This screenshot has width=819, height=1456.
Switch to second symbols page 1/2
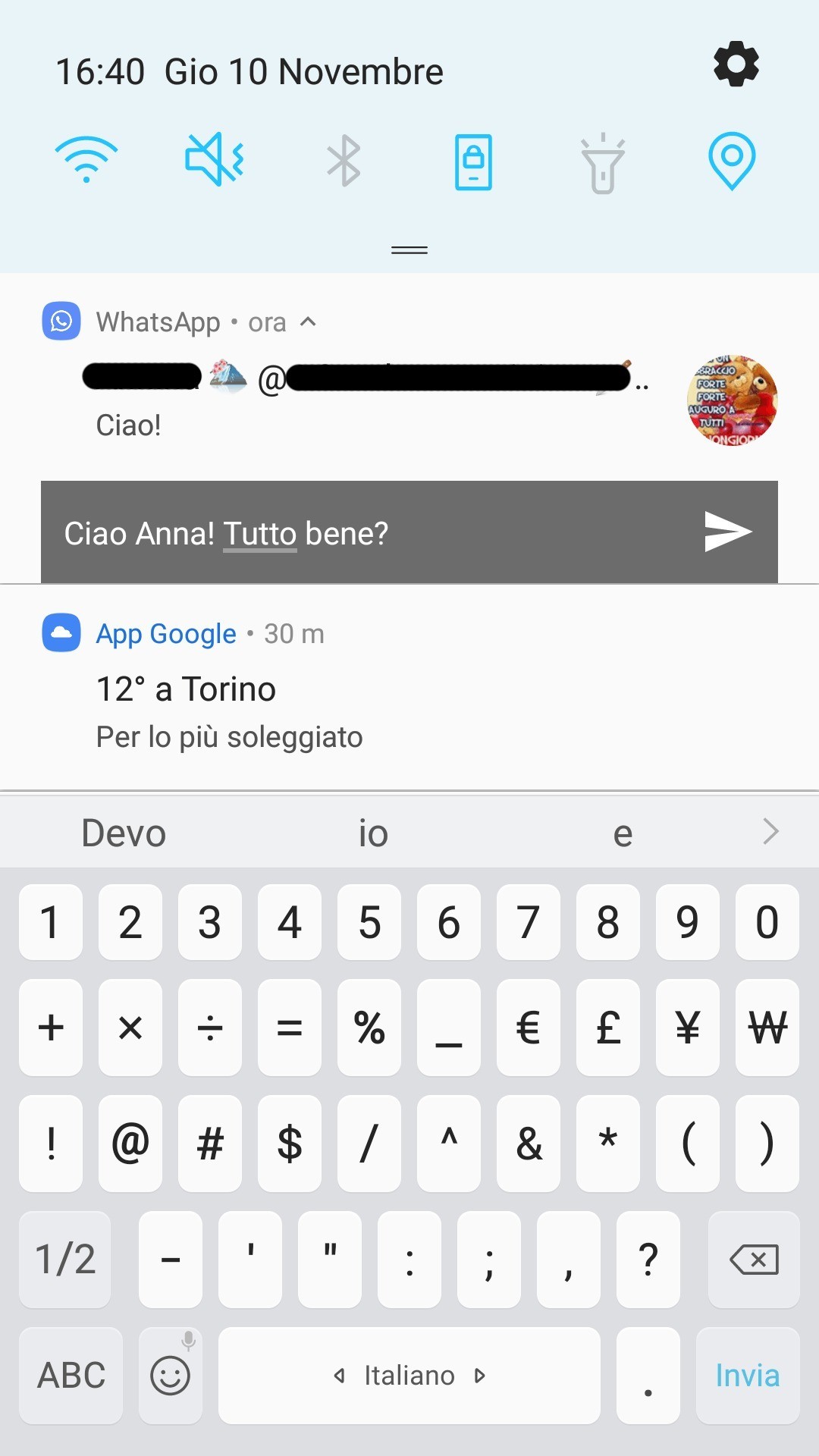[65, 1260]
